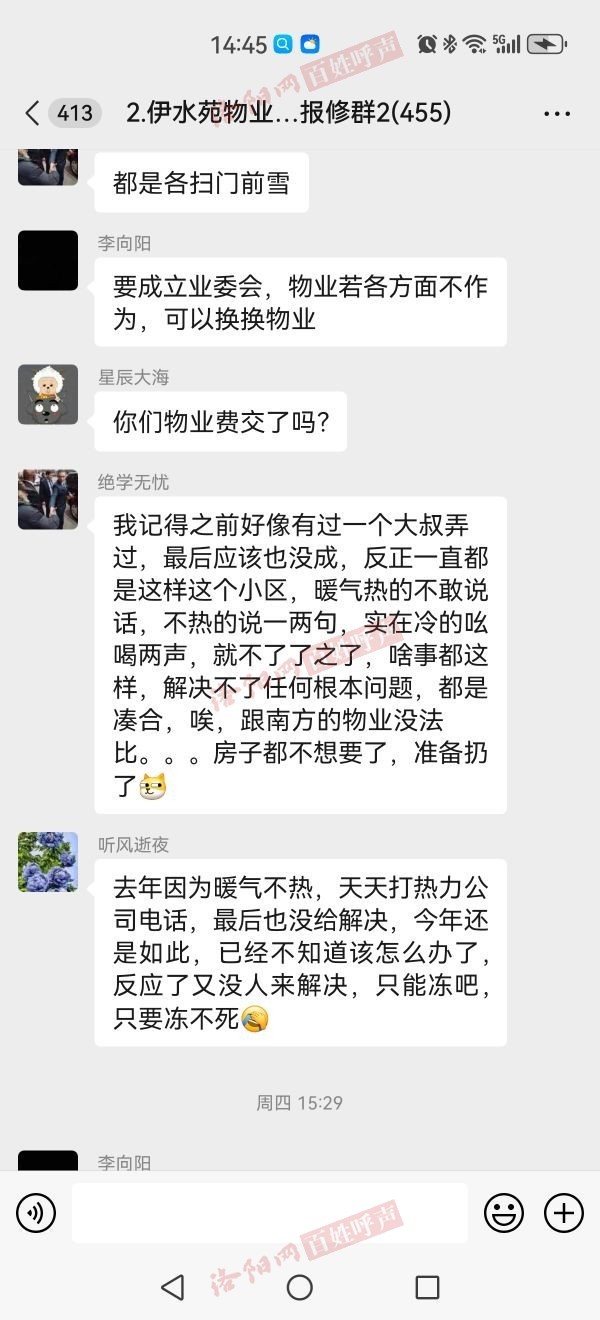This screenshot has height=1320, width=600.
Task: Tap the system back button
Action: 173,1287
